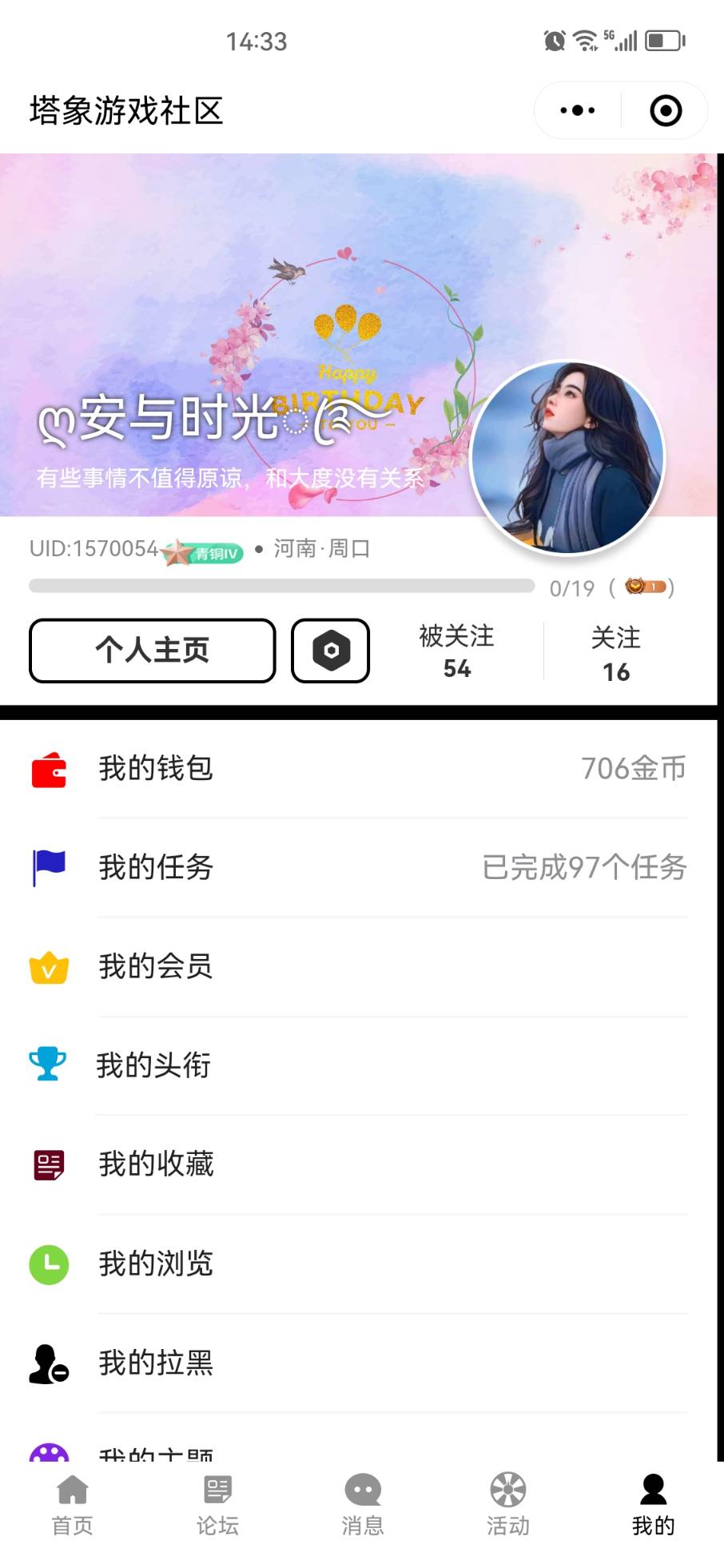Open the mini program more options menu
This screenshot has width=724, height=1568.
tap(578, 110)
